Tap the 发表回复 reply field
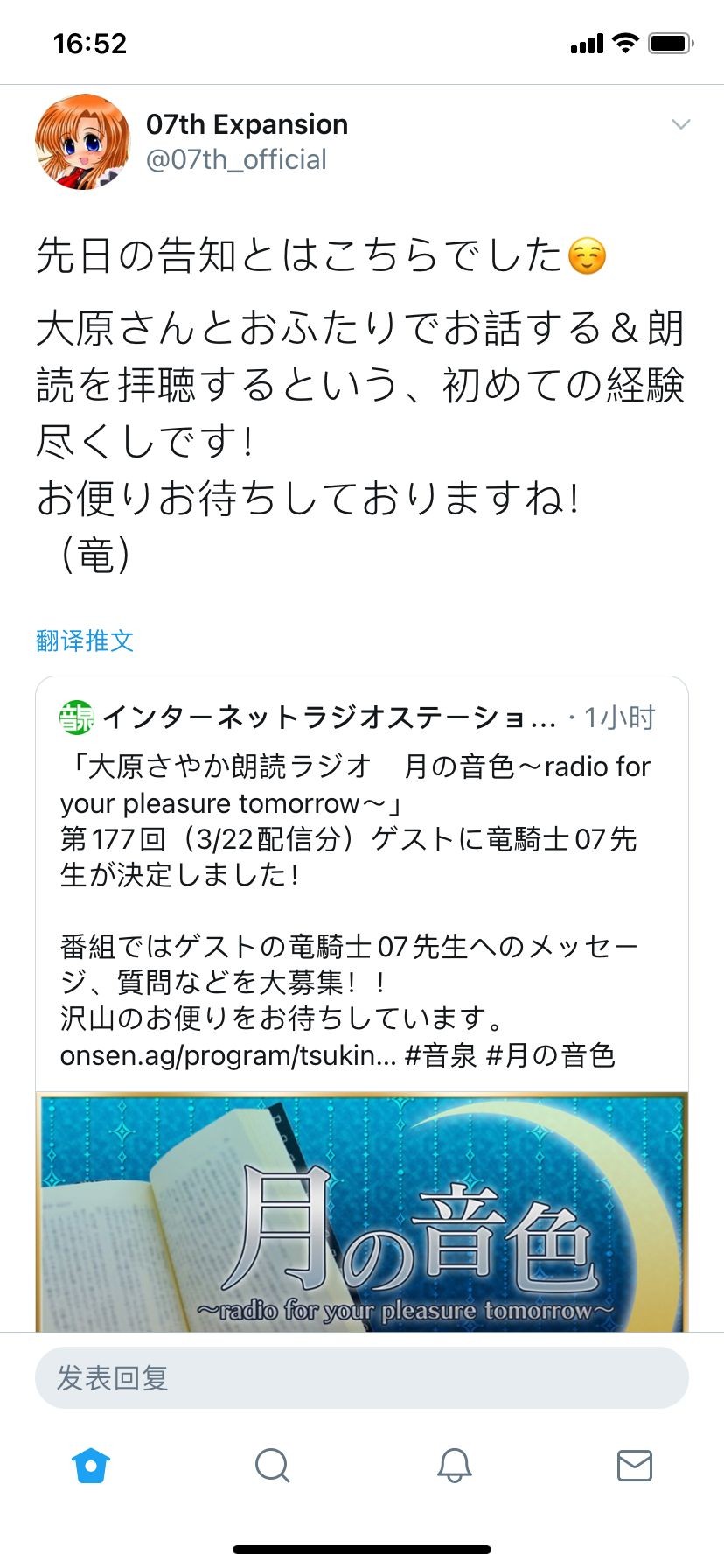Image resolution: width=724 pixels, height=1568 pixels. coord(362,1378)
